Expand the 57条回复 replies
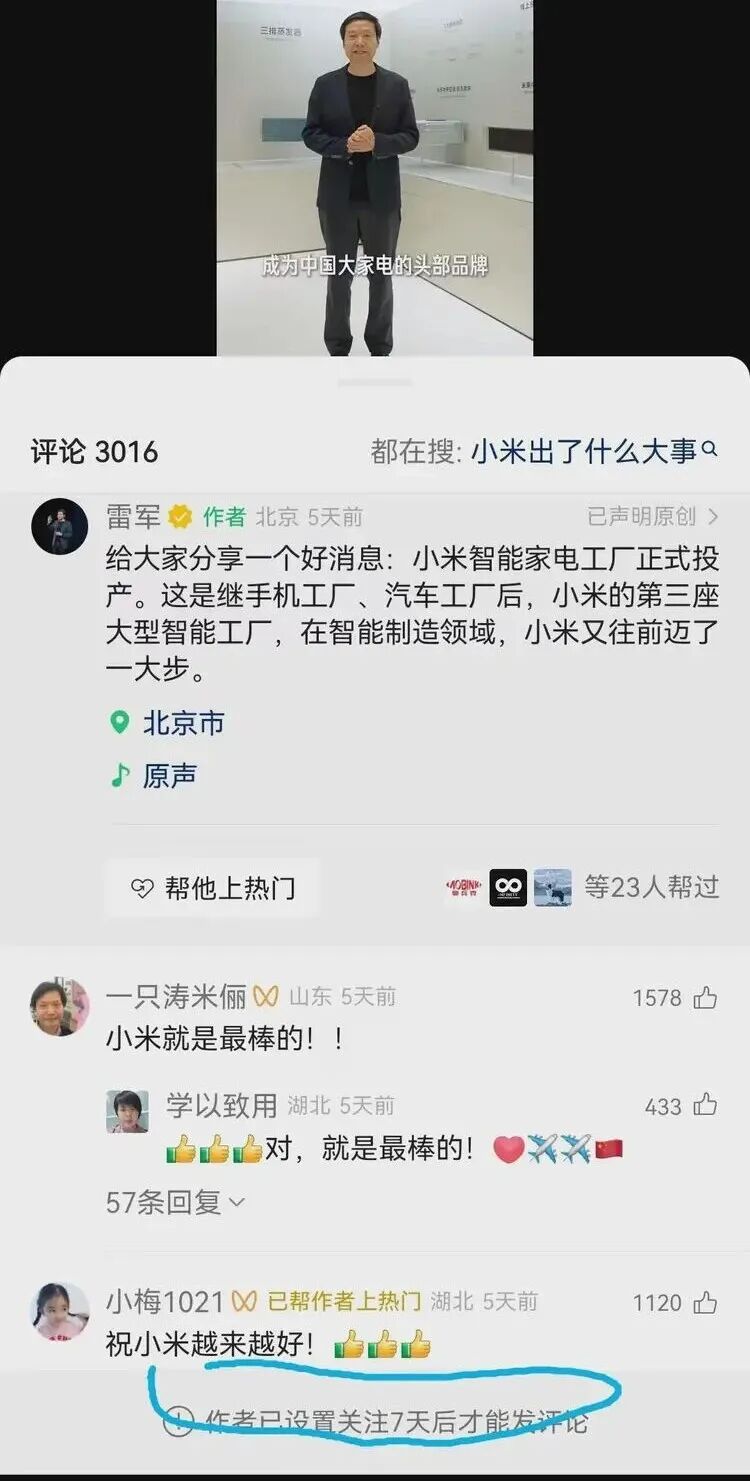 (175, 1202)
